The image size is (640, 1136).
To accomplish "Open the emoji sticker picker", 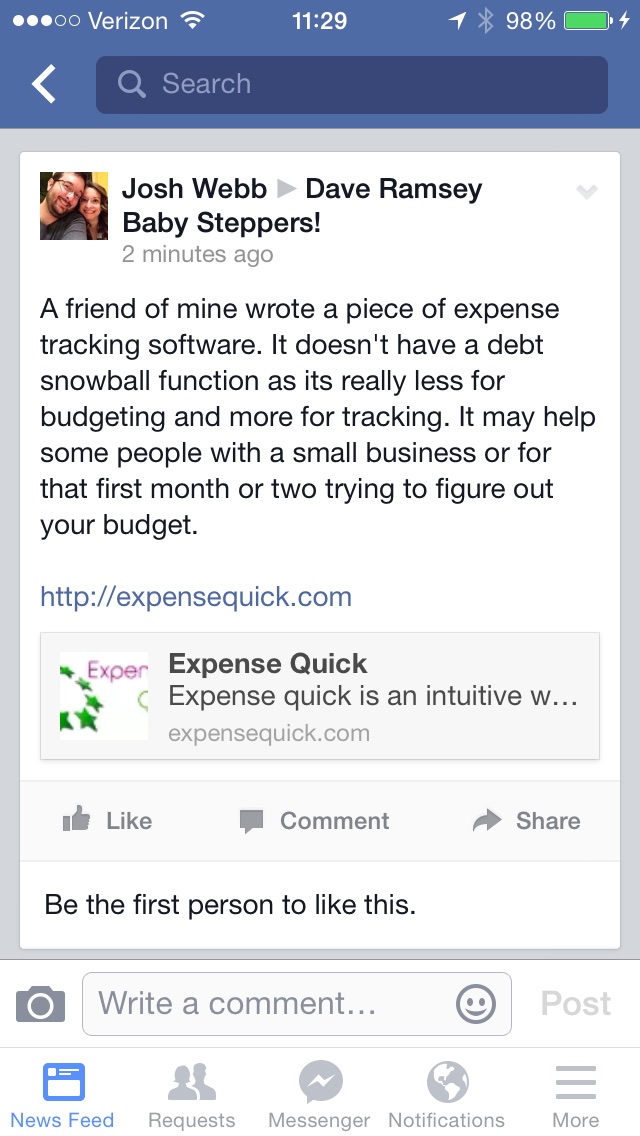I will point(476,1005).
